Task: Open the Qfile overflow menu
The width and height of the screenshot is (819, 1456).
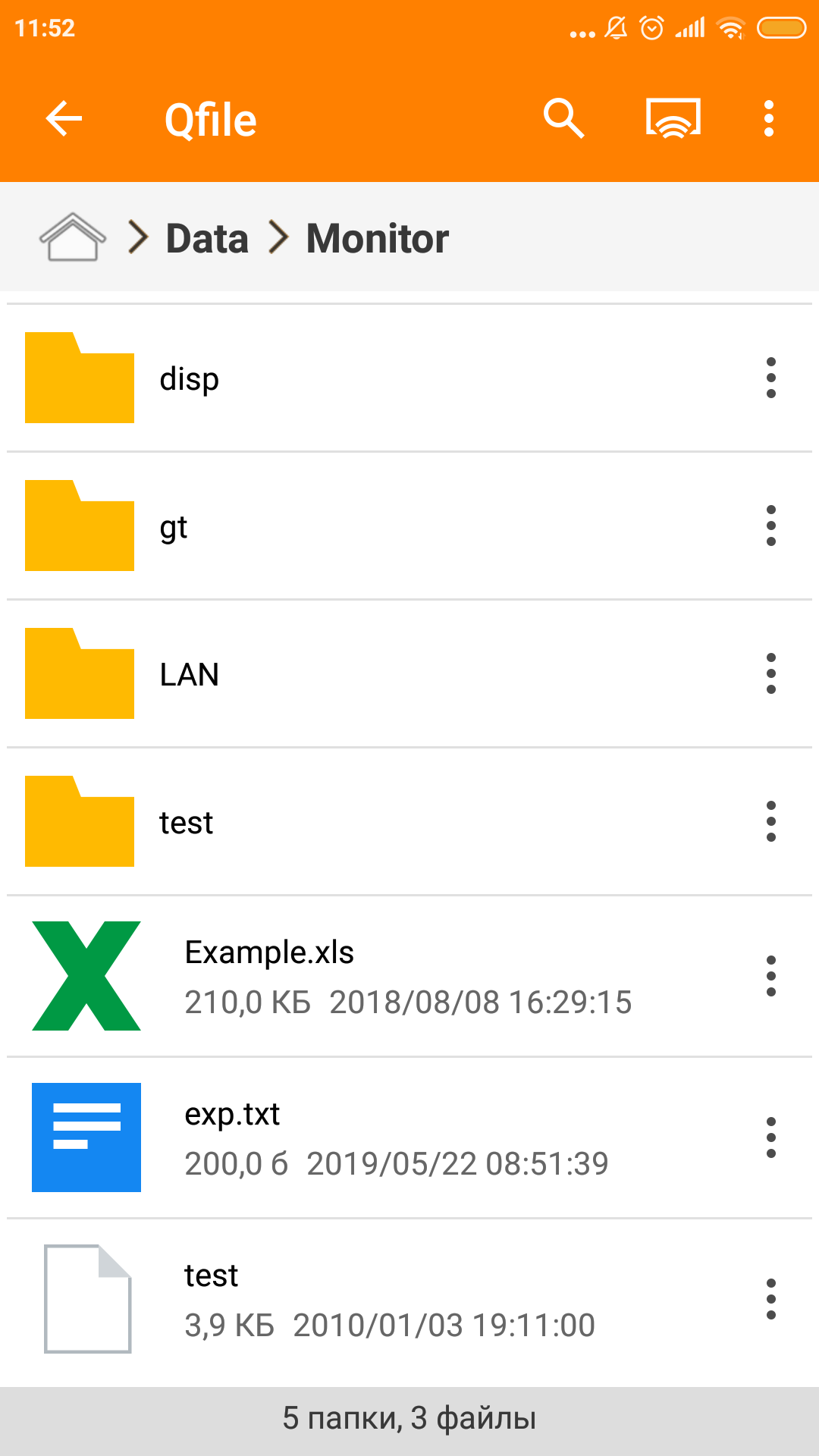Action: coord(769,119)
